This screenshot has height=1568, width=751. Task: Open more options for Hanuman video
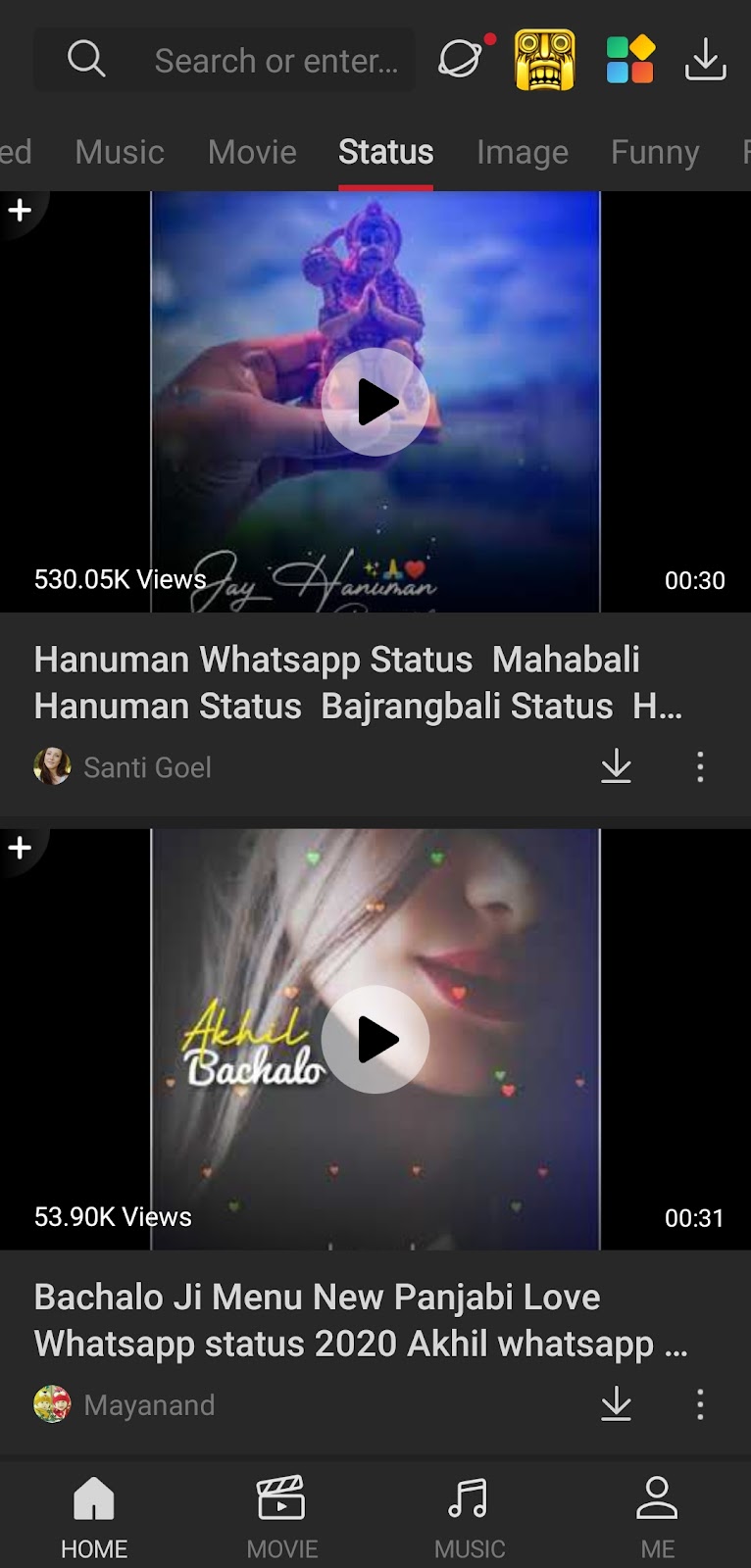pyautogui.click(x=700, y=766)
